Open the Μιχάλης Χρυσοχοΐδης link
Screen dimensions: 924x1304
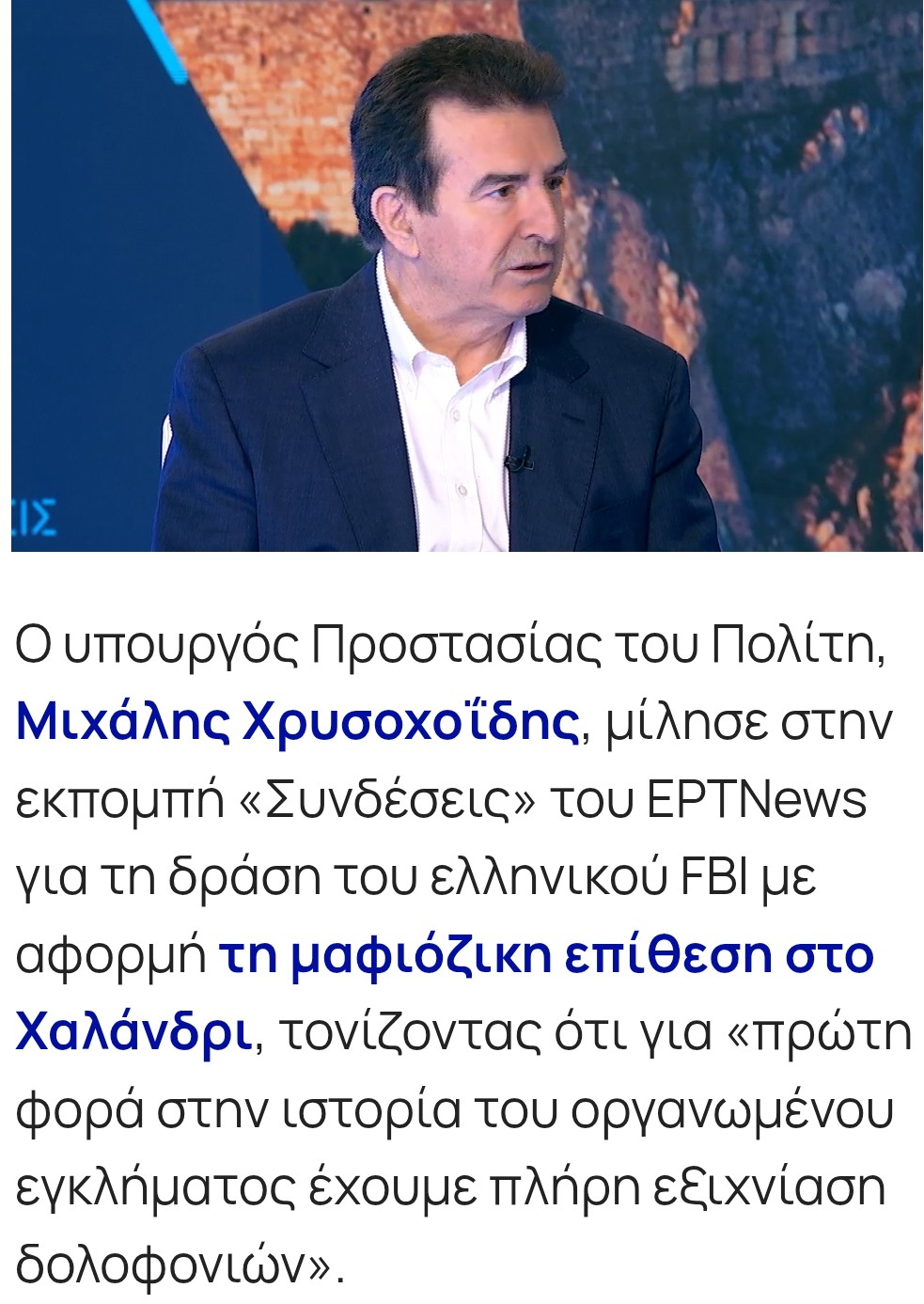click(x=297, y=722)
